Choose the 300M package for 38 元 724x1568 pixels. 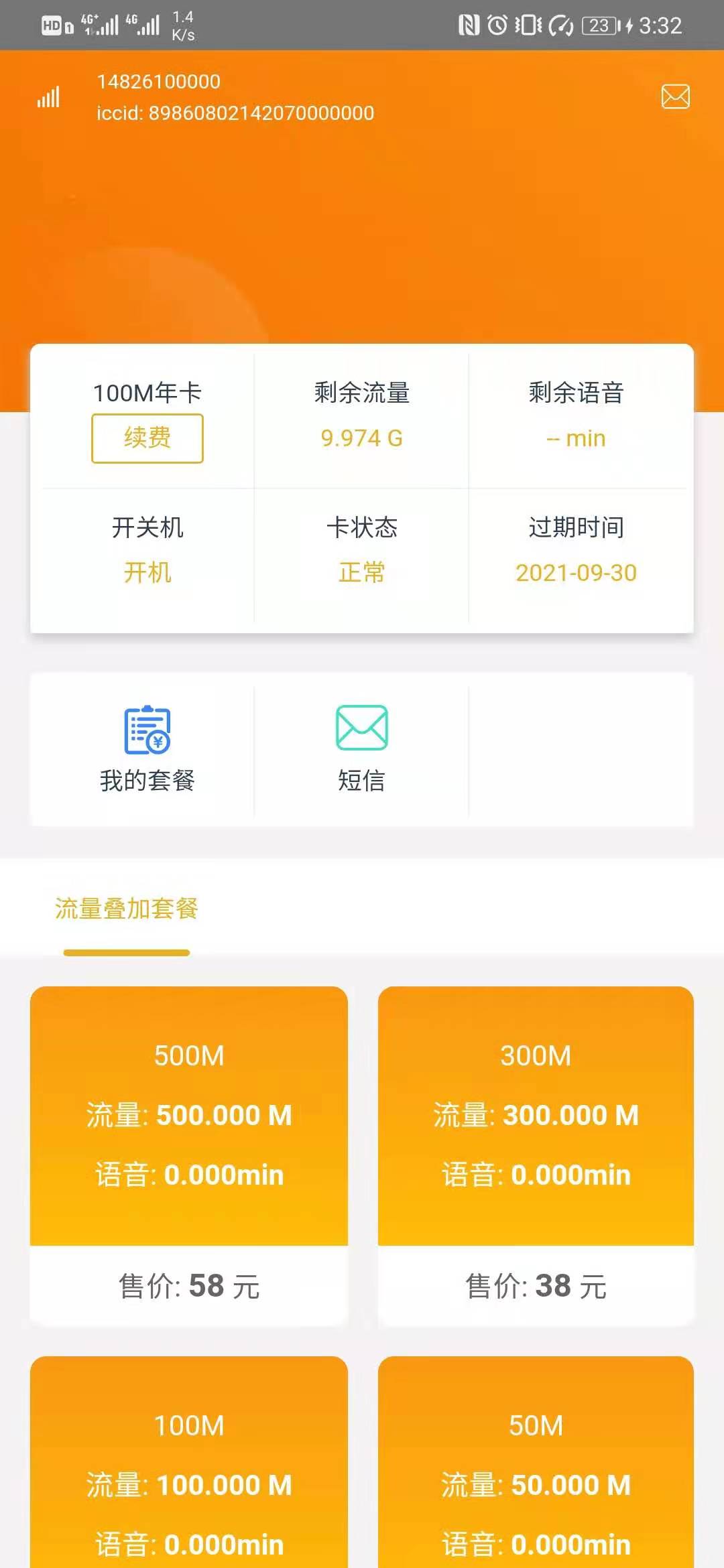536,1155
